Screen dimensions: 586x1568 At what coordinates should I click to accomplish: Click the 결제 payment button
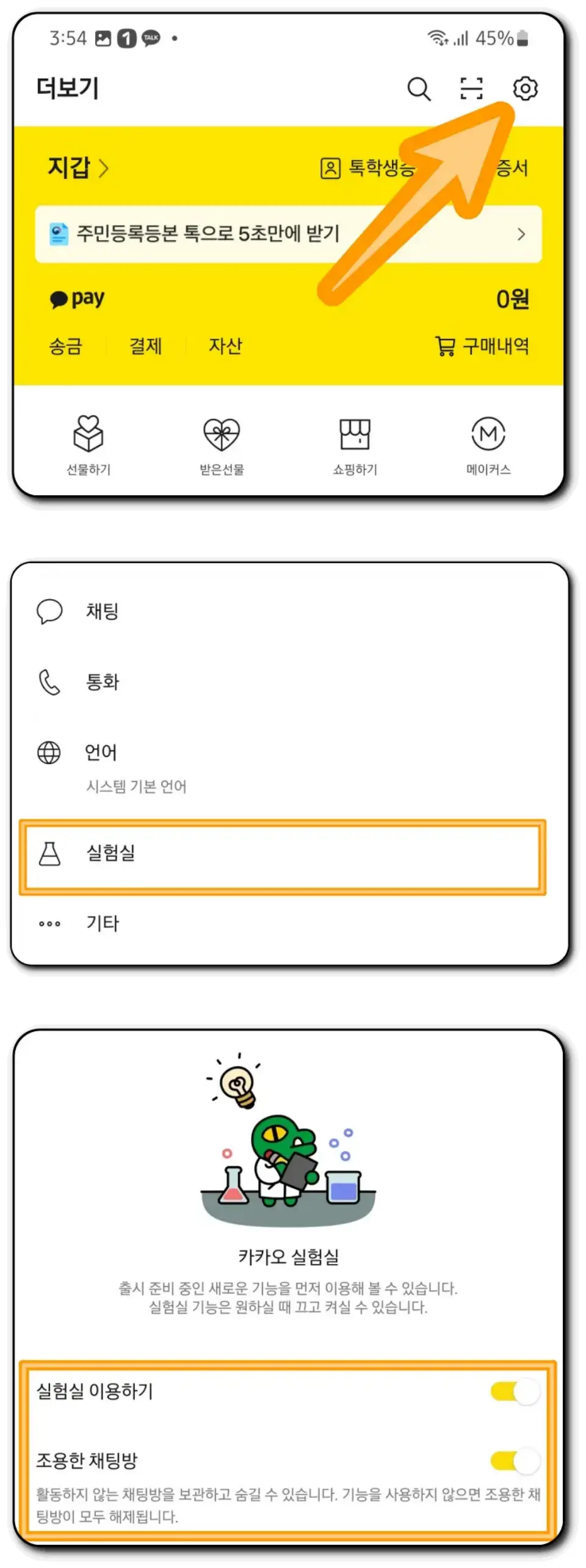click(145, 346)
